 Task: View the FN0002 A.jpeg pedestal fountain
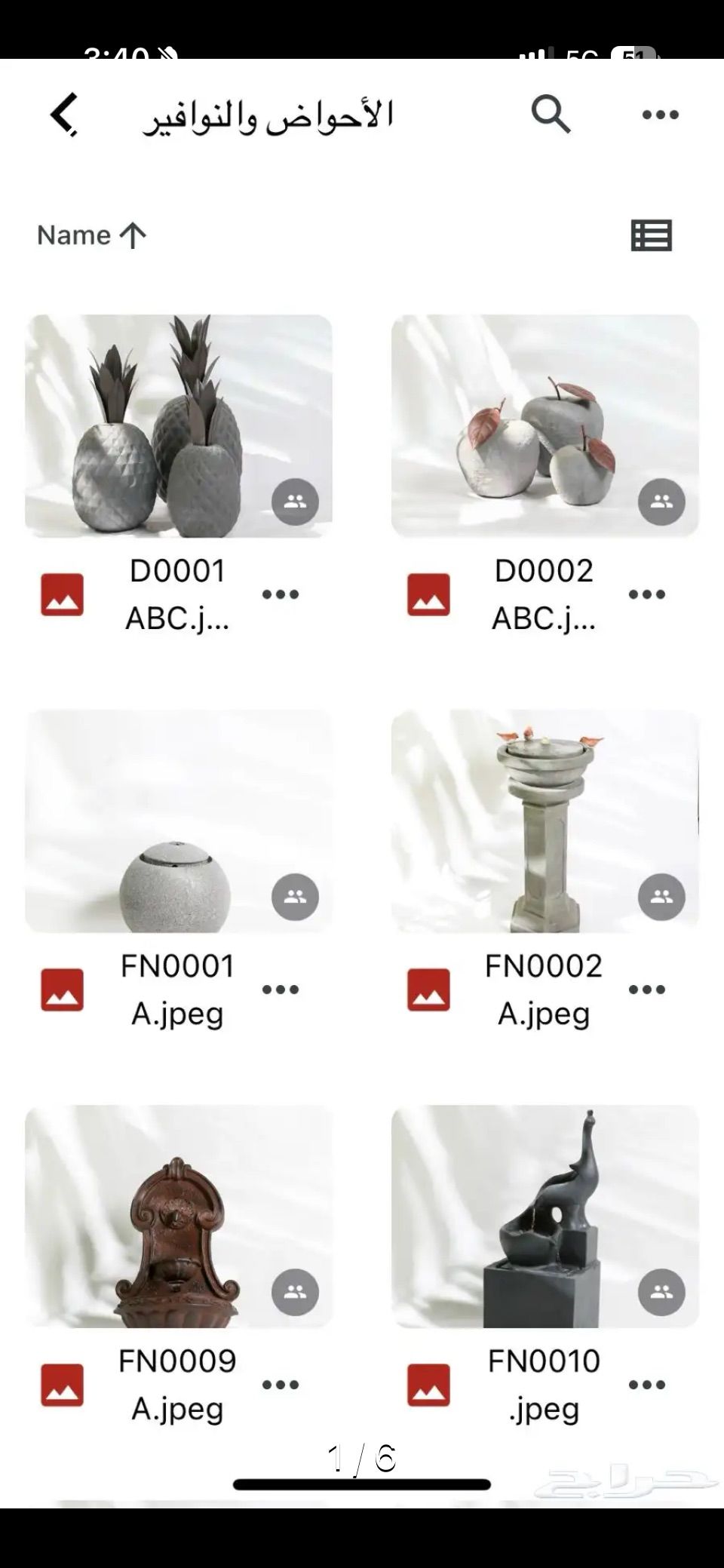coord(545,821)
